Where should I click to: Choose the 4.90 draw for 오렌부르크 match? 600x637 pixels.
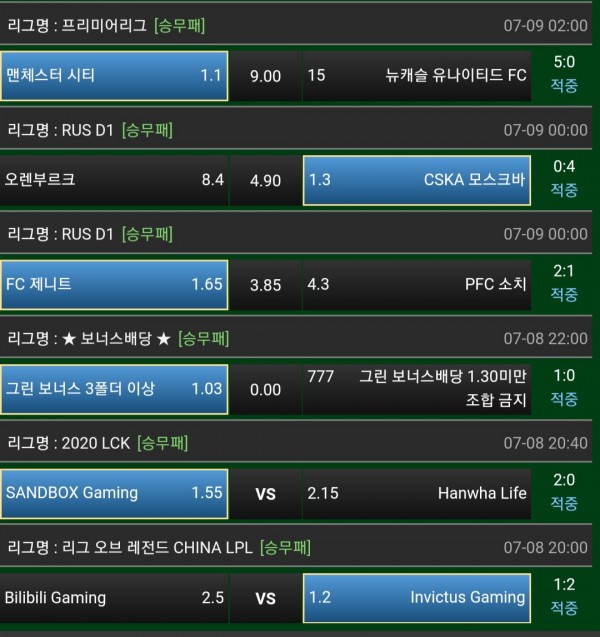[x=265, y=180]
